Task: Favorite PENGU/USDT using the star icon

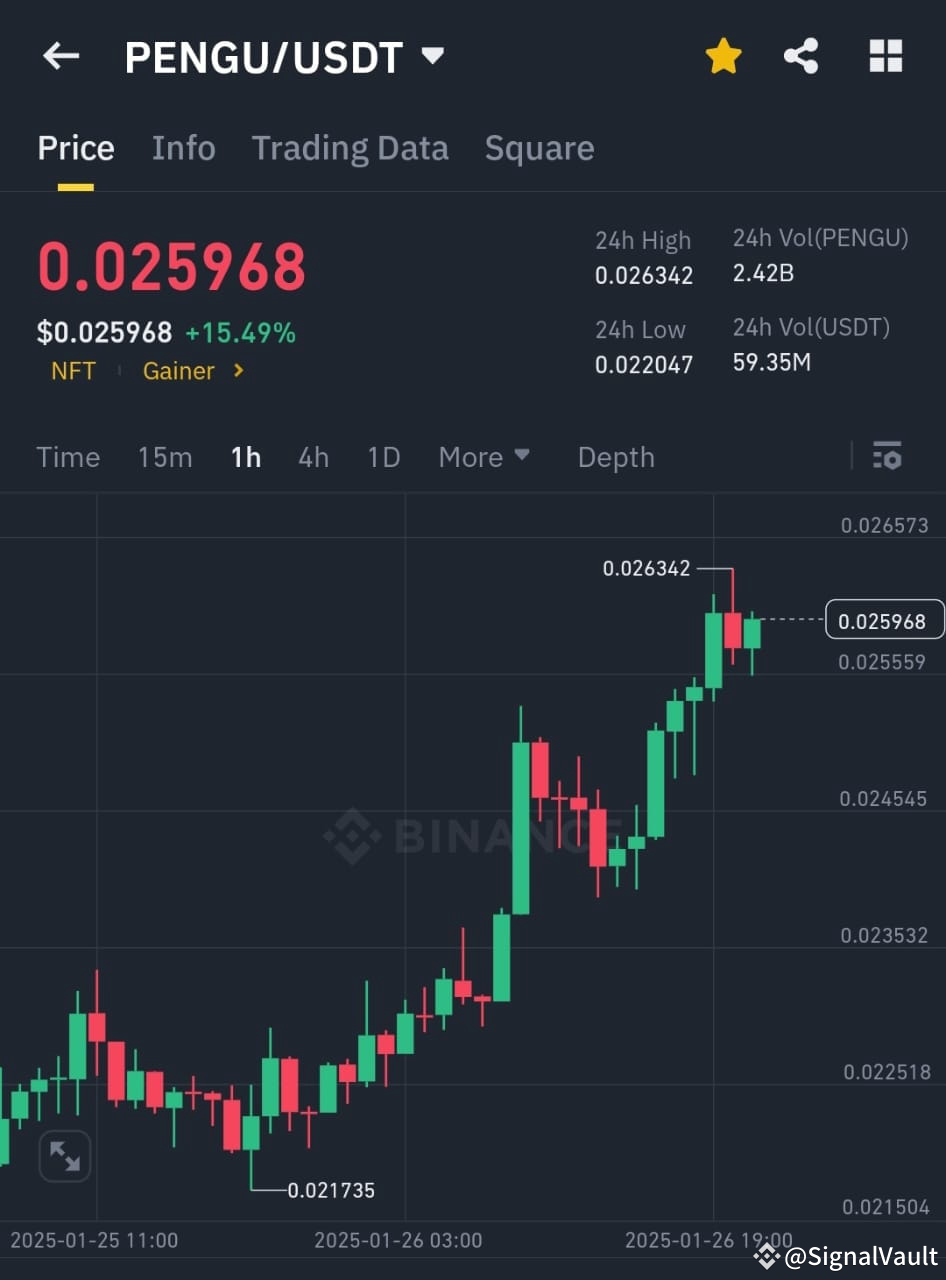Action: (x=723, y=56)
